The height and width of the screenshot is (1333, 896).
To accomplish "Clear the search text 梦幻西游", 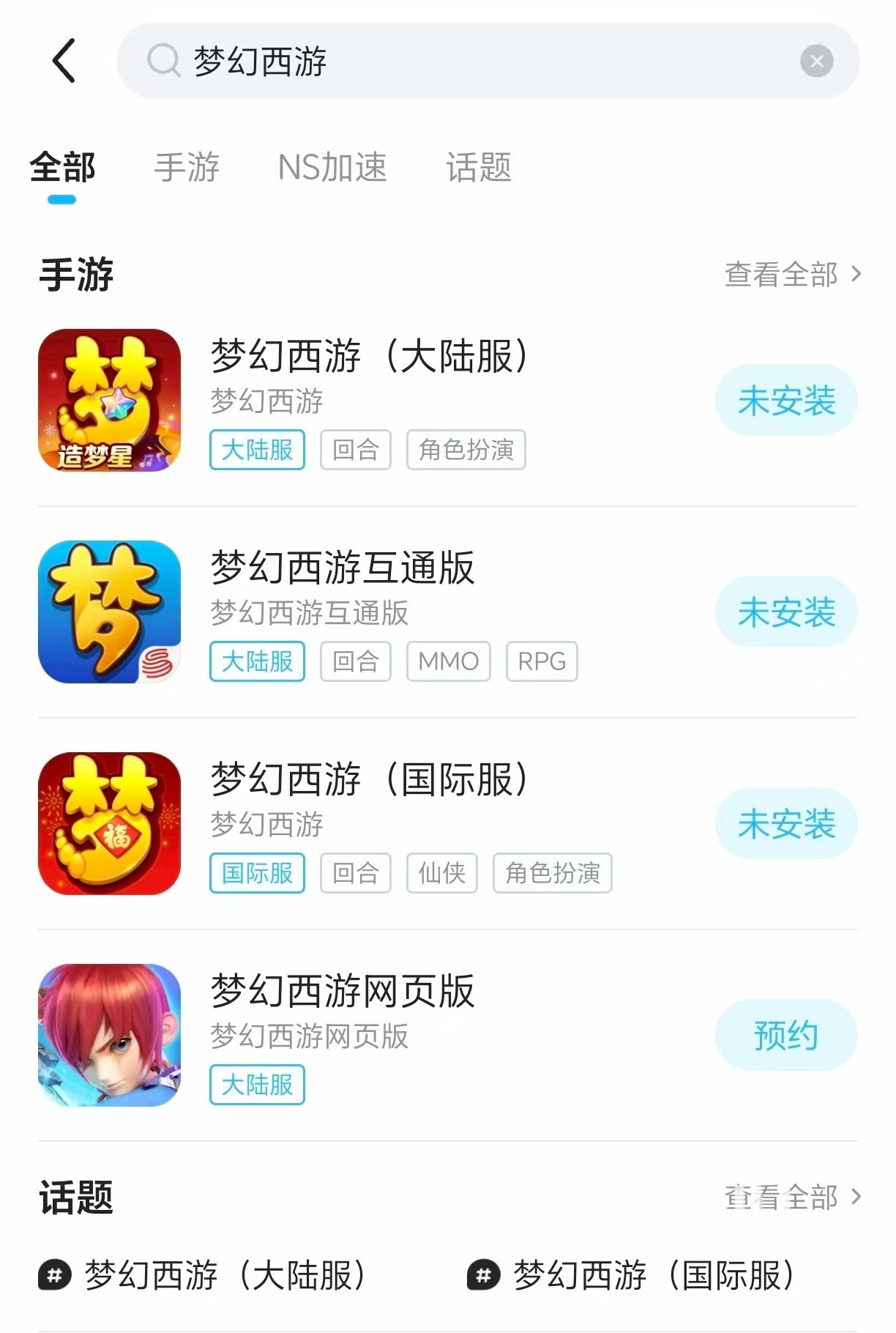I will coord(816,61).
